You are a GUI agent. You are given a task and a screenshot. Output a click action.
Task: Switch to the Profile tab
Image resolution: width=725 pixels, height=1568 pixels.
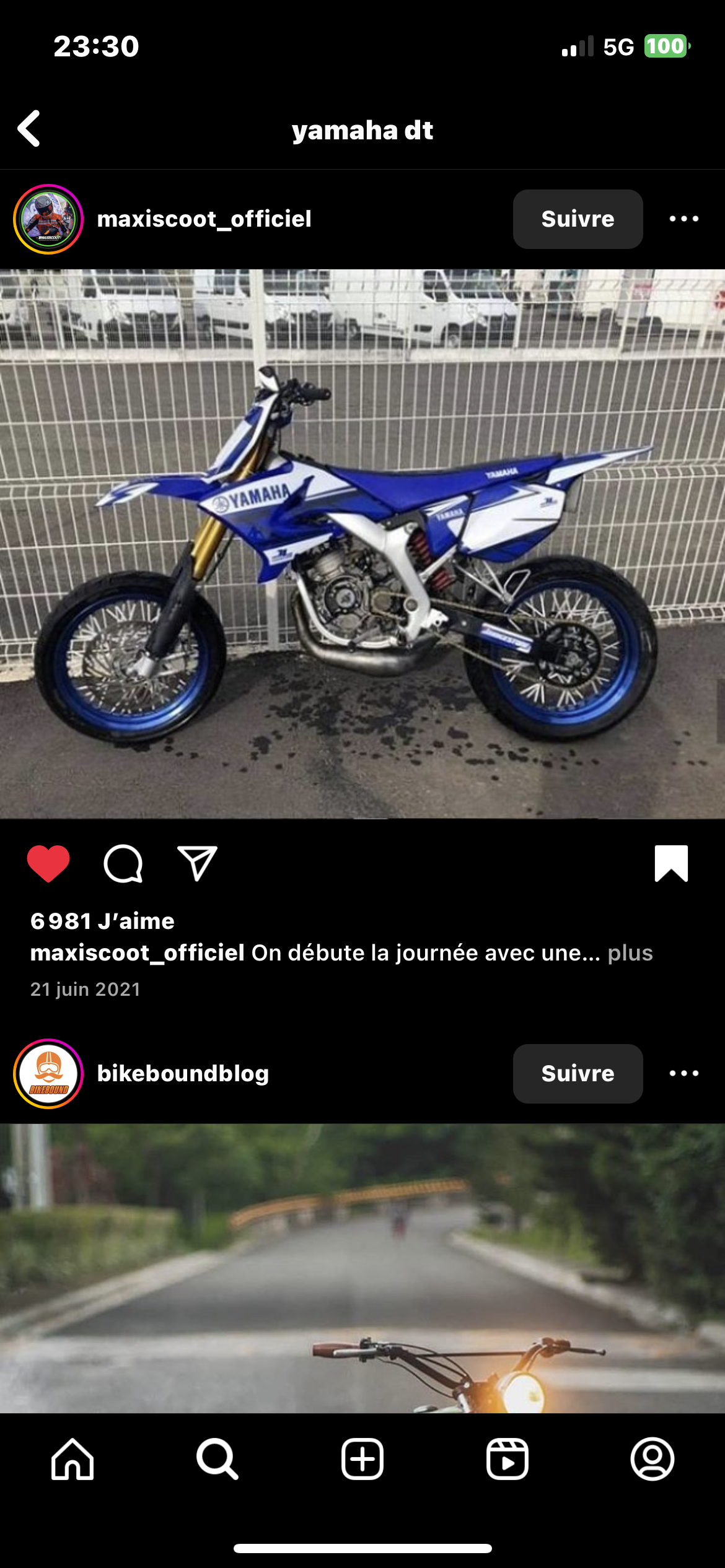point(652,1459)
